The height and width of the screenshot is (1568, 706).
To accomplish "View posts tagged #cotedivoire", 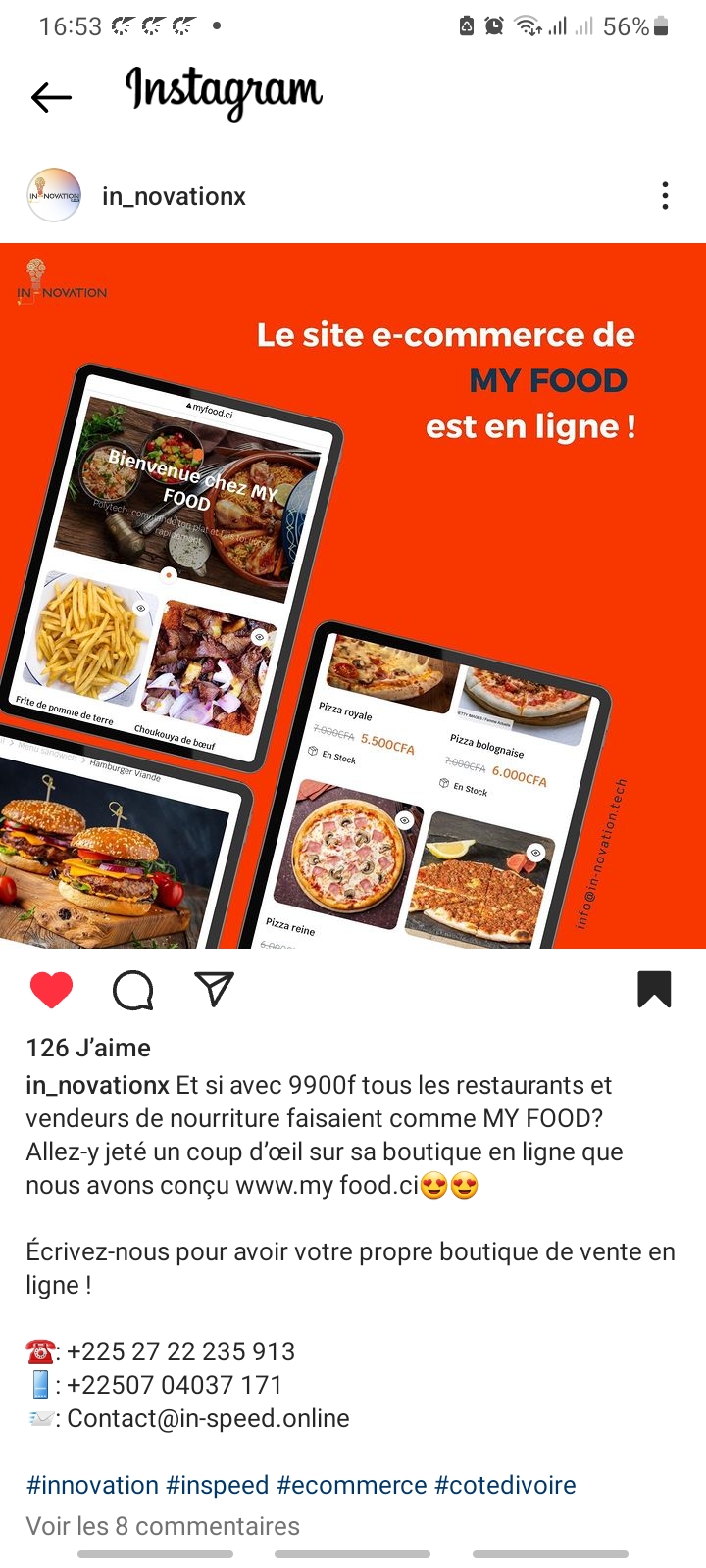I will [x=505, y=1485].
